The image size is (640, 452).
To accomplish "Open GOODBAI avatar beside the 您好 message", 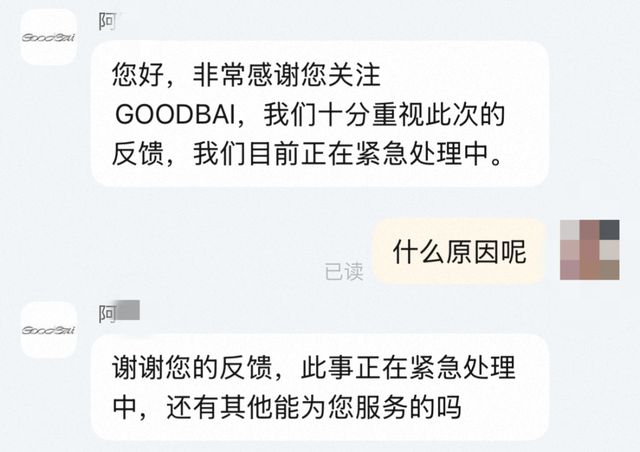I will [48, 37].
